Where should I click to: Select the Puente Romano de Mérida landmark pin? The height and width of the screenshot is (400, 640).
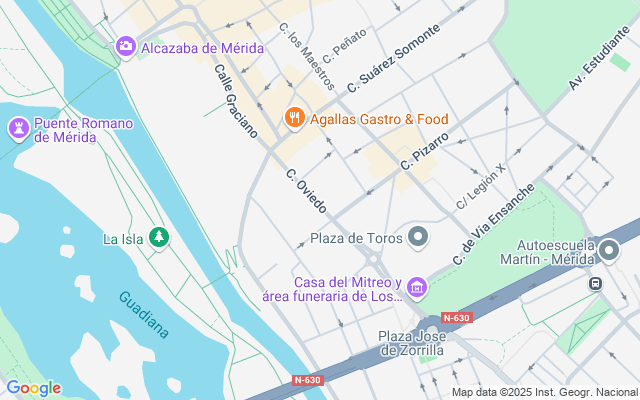coord(17,128)
